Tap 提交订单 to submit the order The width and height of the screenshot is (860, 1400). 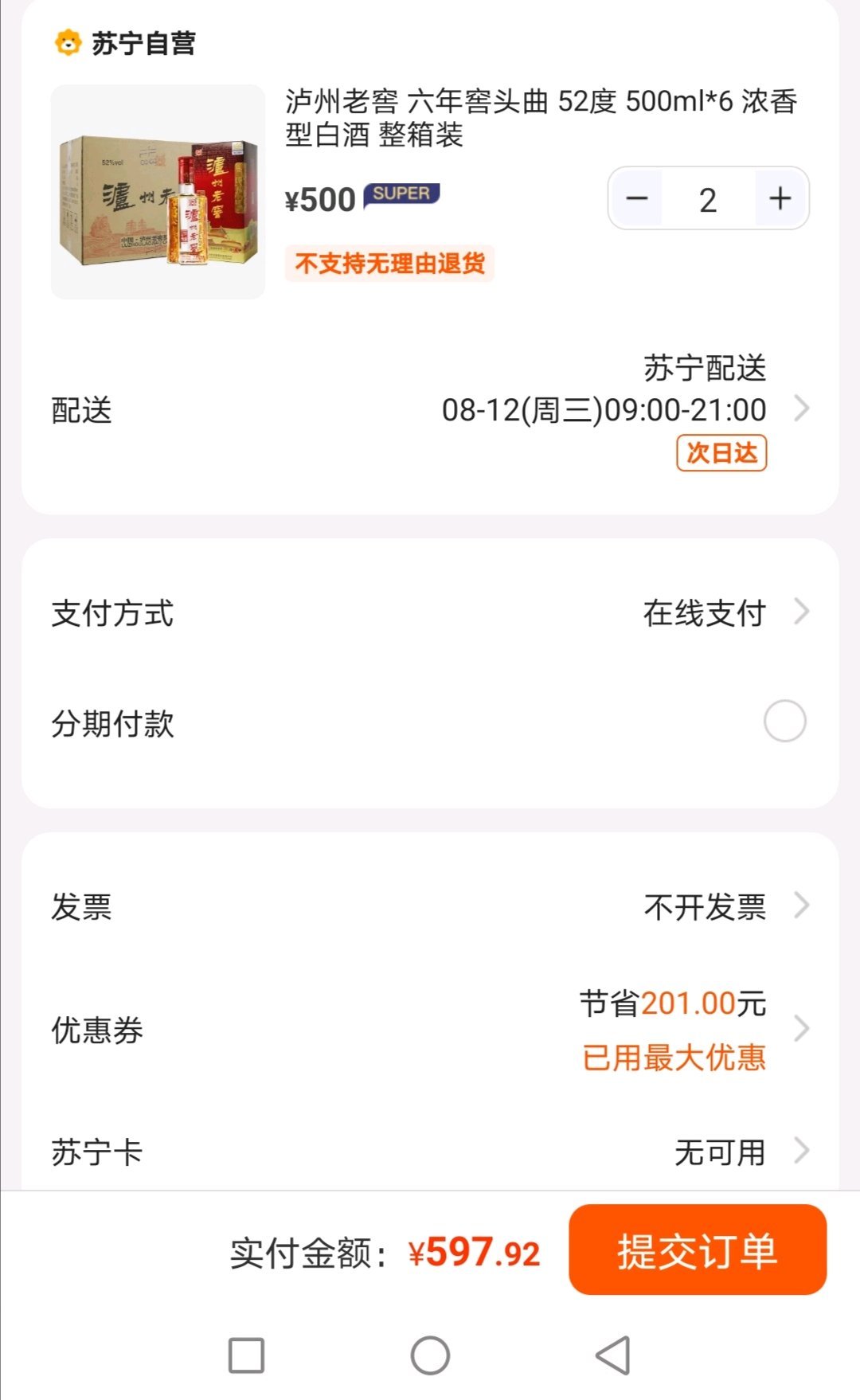click(698, 1249)
